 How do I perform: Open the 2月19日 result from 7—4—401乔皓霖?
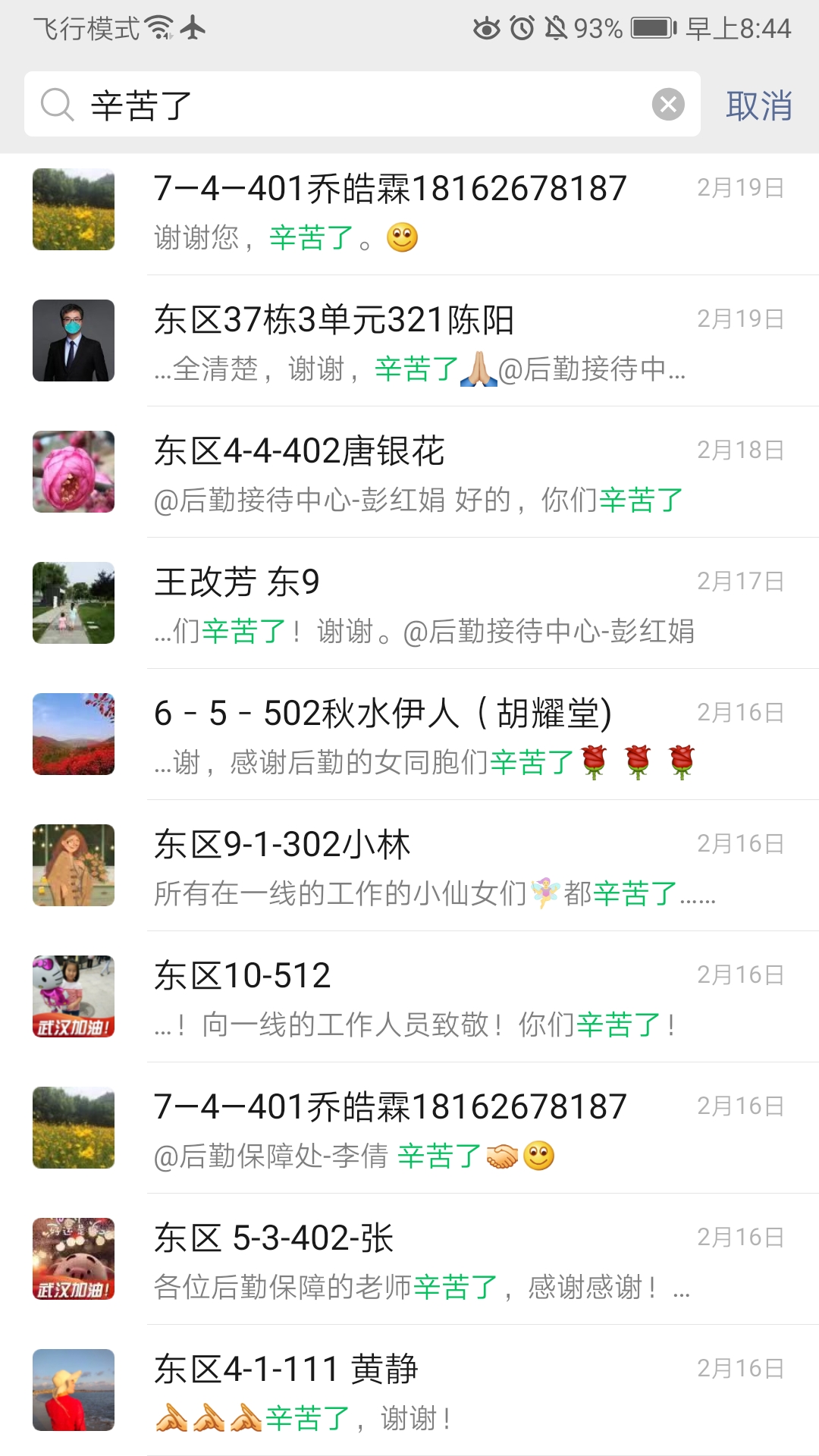(x=425, y=211)
